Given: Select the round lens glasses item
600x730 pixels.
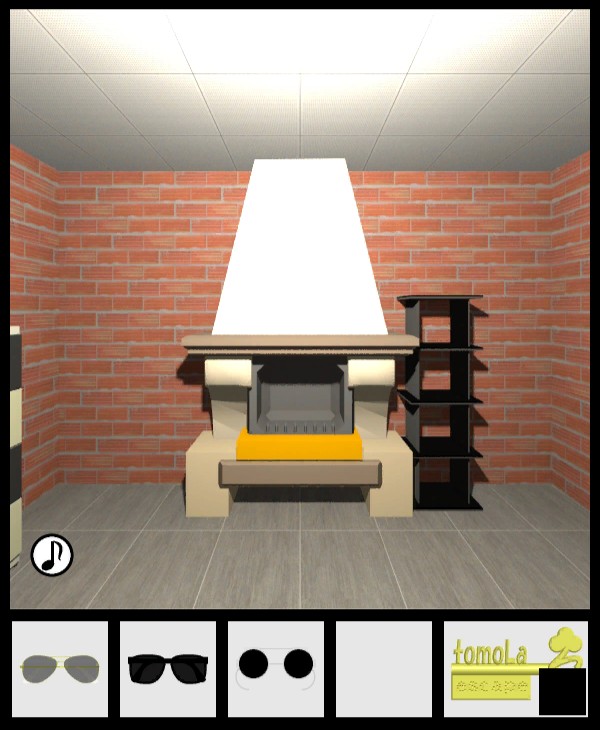Looking at the screenshot, I should point(276,665).
